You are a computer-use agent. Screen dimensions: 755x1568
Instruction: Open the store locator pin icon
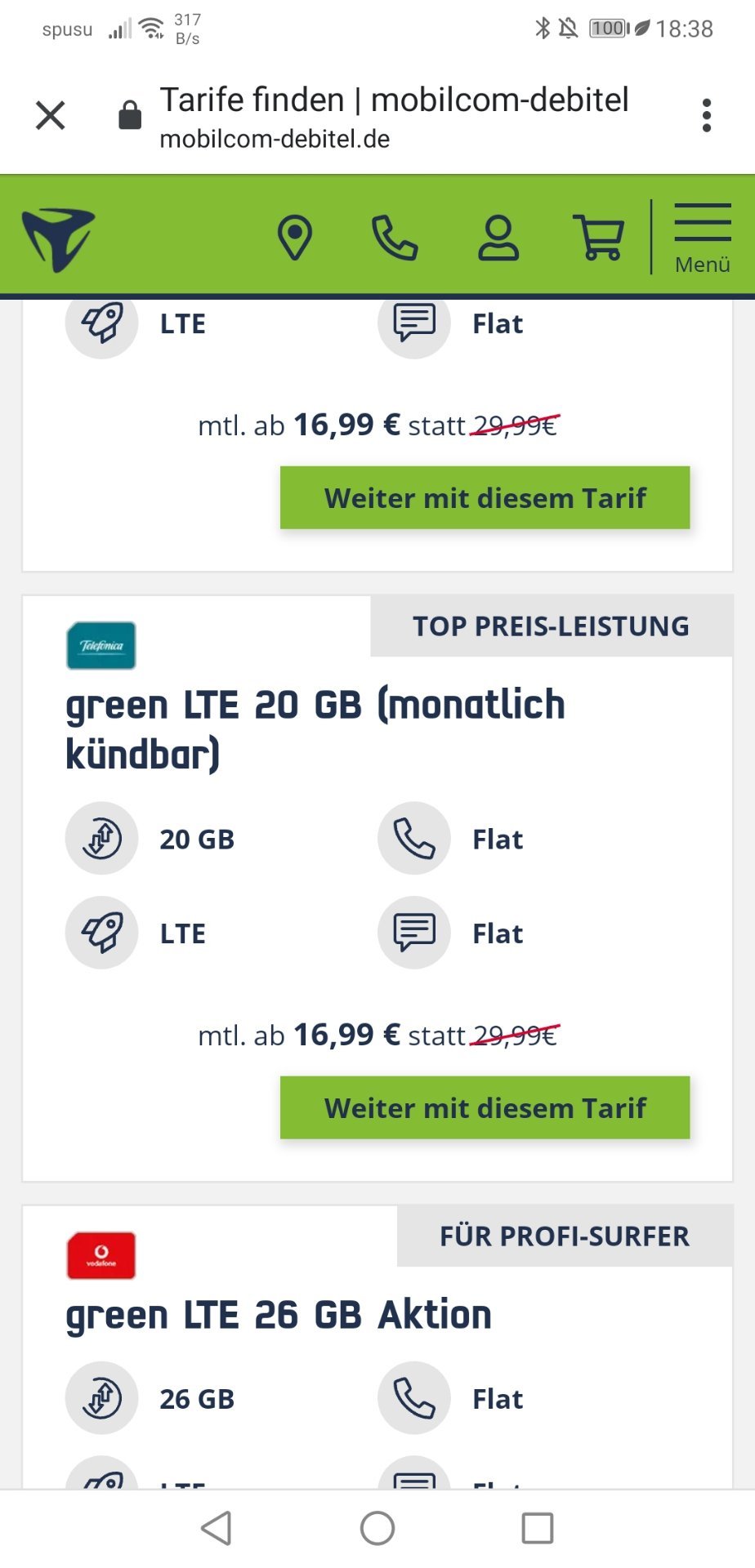click(x=295, y=238)
